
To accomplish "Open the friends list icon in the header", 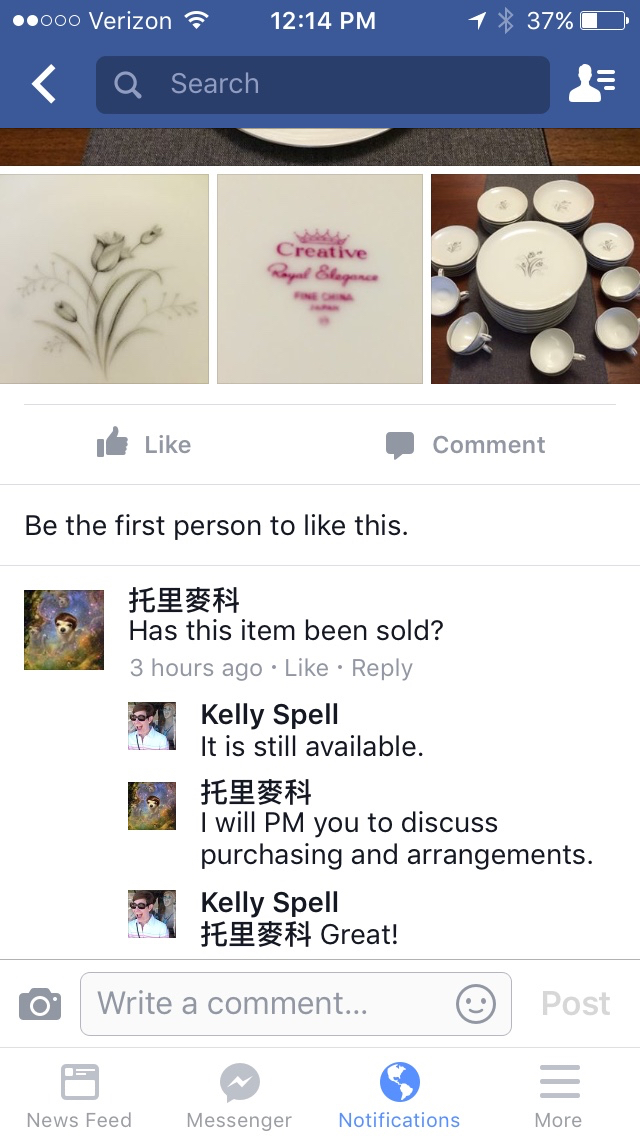I will [592, 85].
